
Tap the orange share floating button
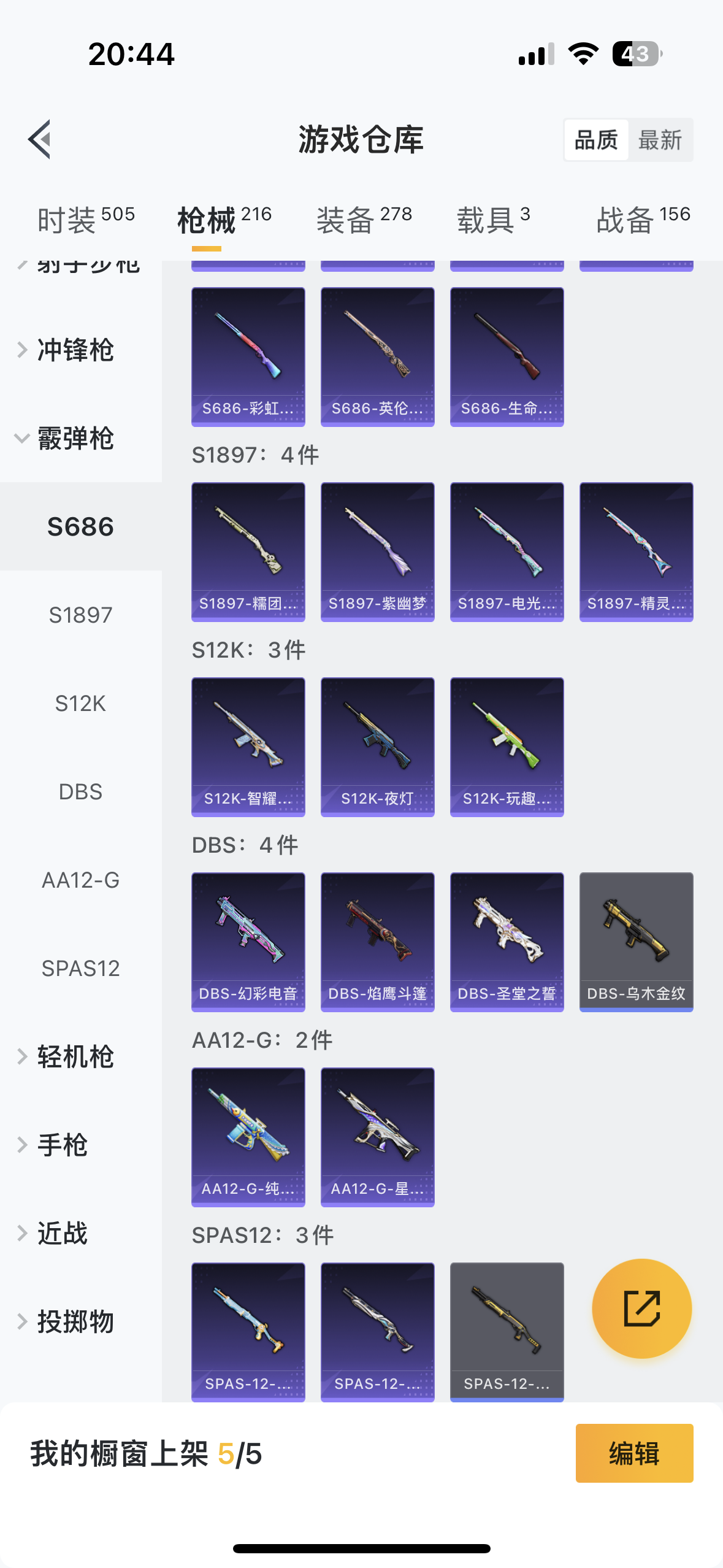pos(641,1309)
